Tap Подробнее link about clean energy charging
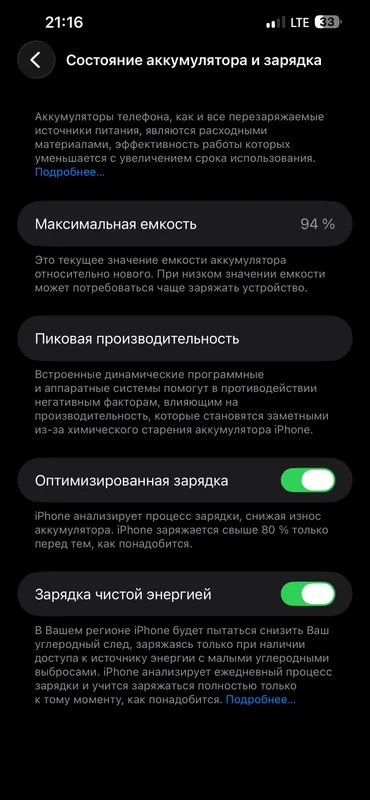Viewport: 370px width, 800px height. click(260, 699)
